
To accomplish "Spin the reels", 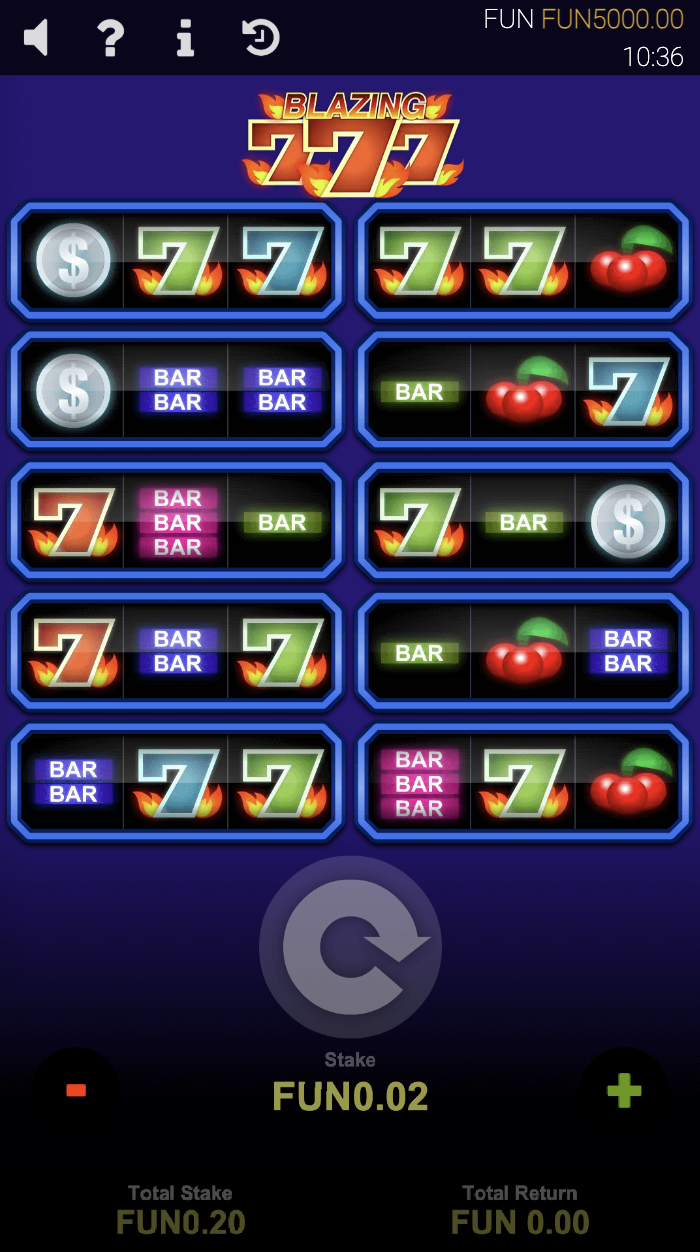I will pyautogui.click(x=350, y=946).
